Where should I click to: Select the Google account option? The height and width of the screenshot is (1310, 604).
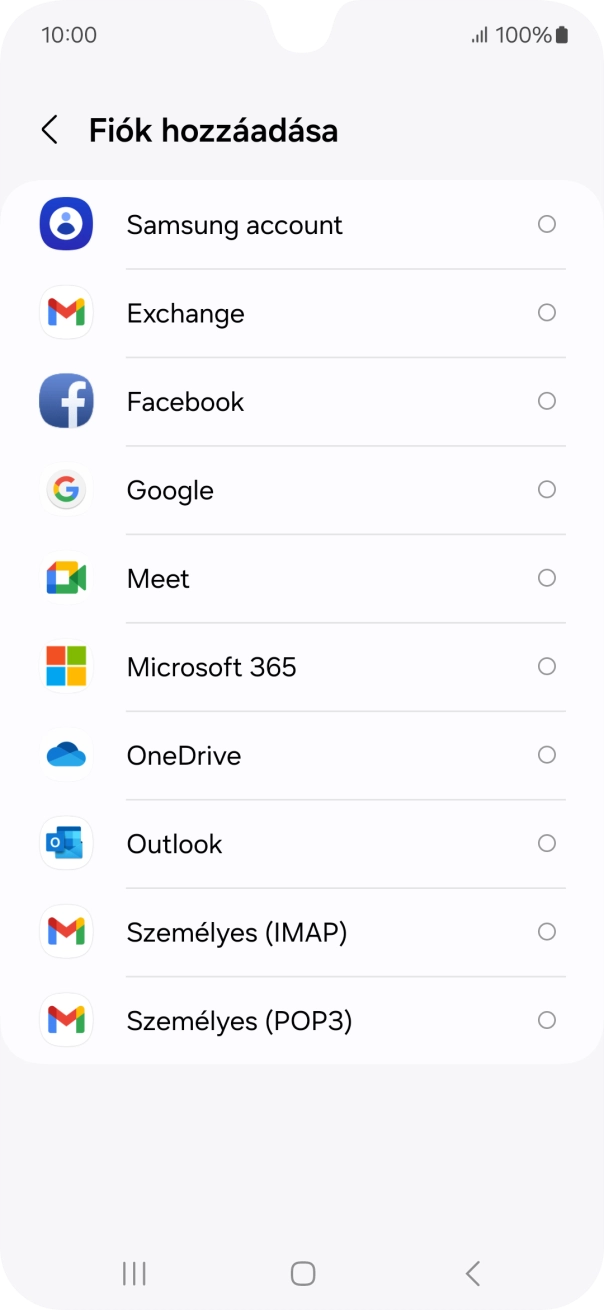[x=170, y=490]
